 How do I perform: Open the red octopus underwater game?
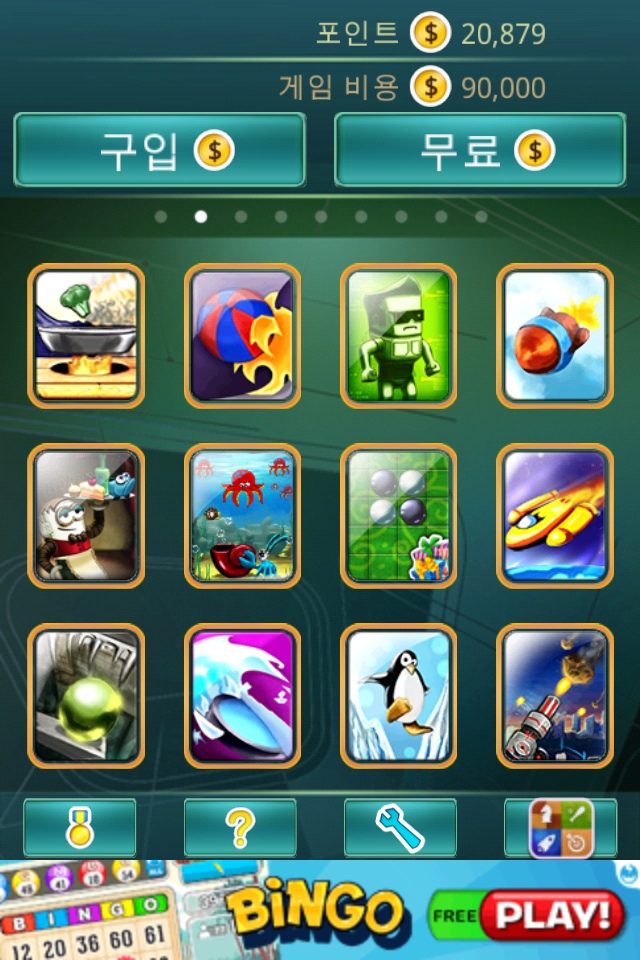coord(242,516)
